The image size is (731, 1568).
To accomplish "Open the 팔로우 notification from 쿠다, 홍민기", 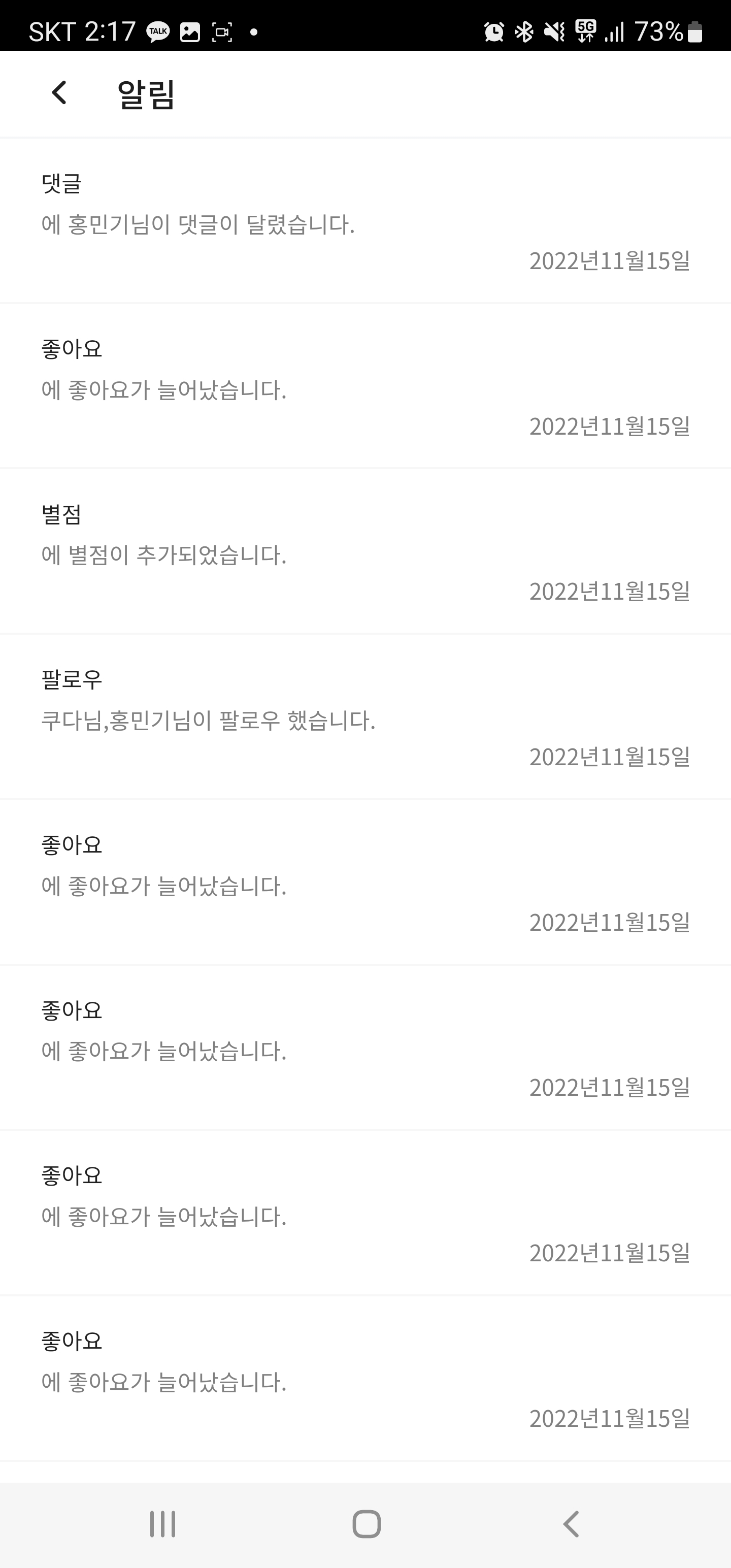I will (x=365, y=717).
